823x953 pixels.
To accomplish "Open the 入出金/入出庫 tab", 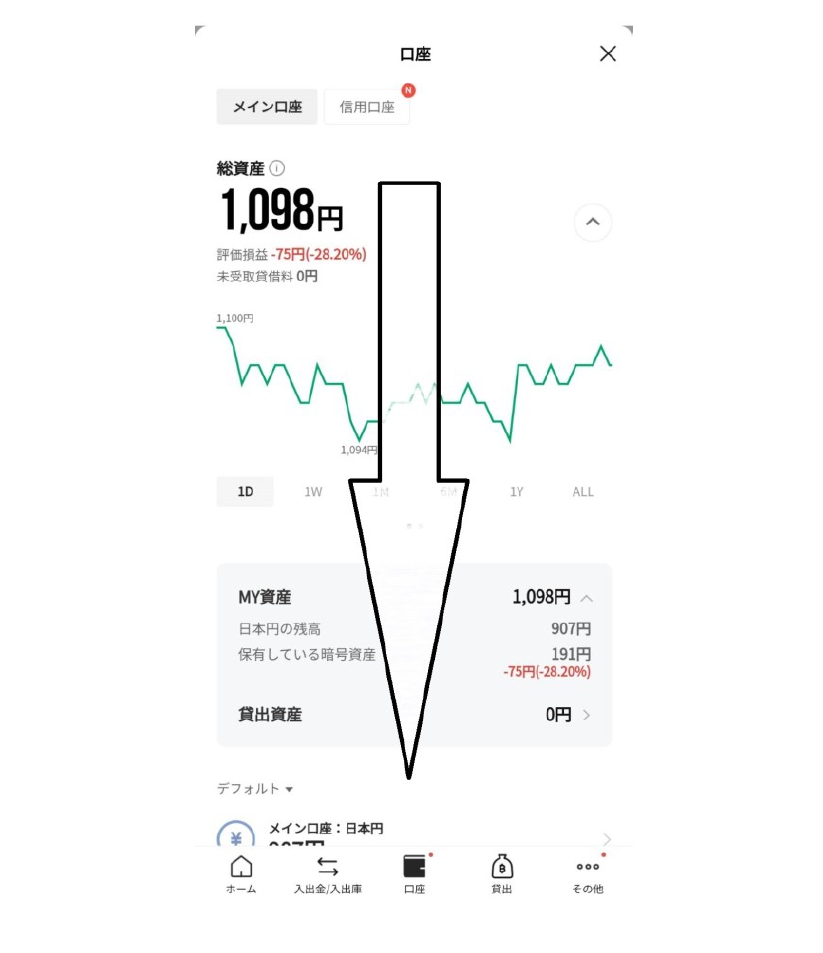I will [327, 874].
